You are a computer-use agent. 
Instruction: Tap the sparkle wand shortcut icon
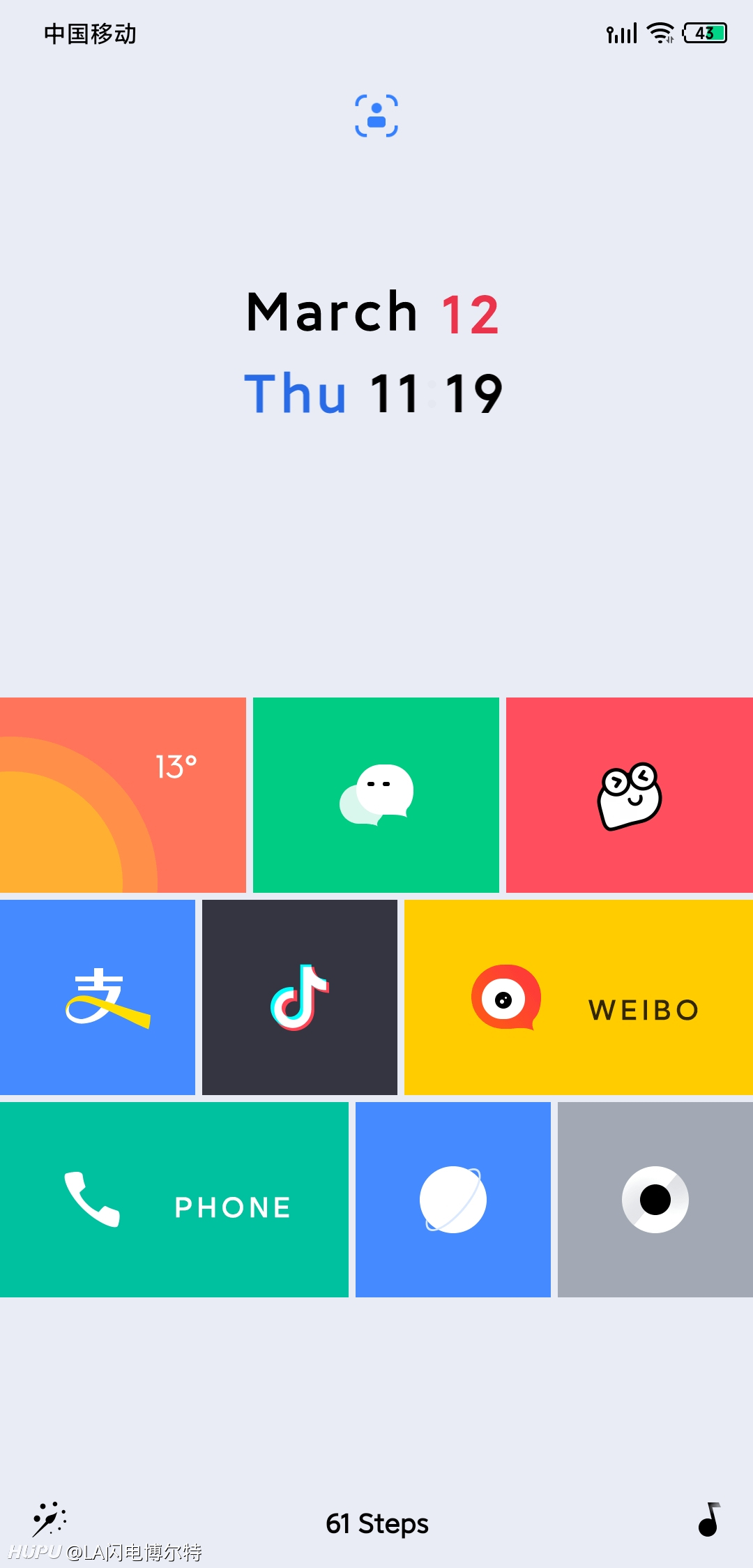click(x=49, y=1519)
